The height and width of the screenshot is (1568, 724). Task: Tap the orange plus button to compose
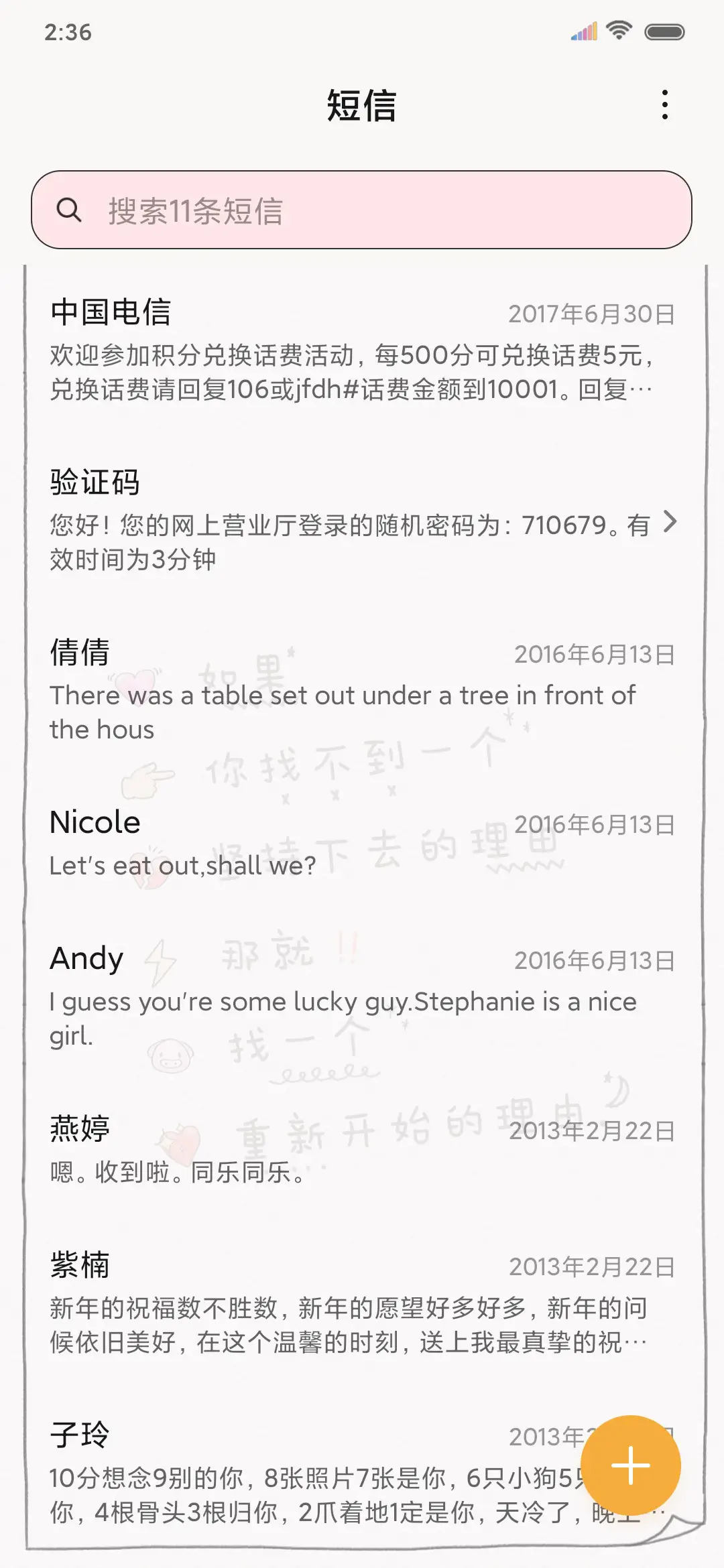click(x=631, y=1465)
